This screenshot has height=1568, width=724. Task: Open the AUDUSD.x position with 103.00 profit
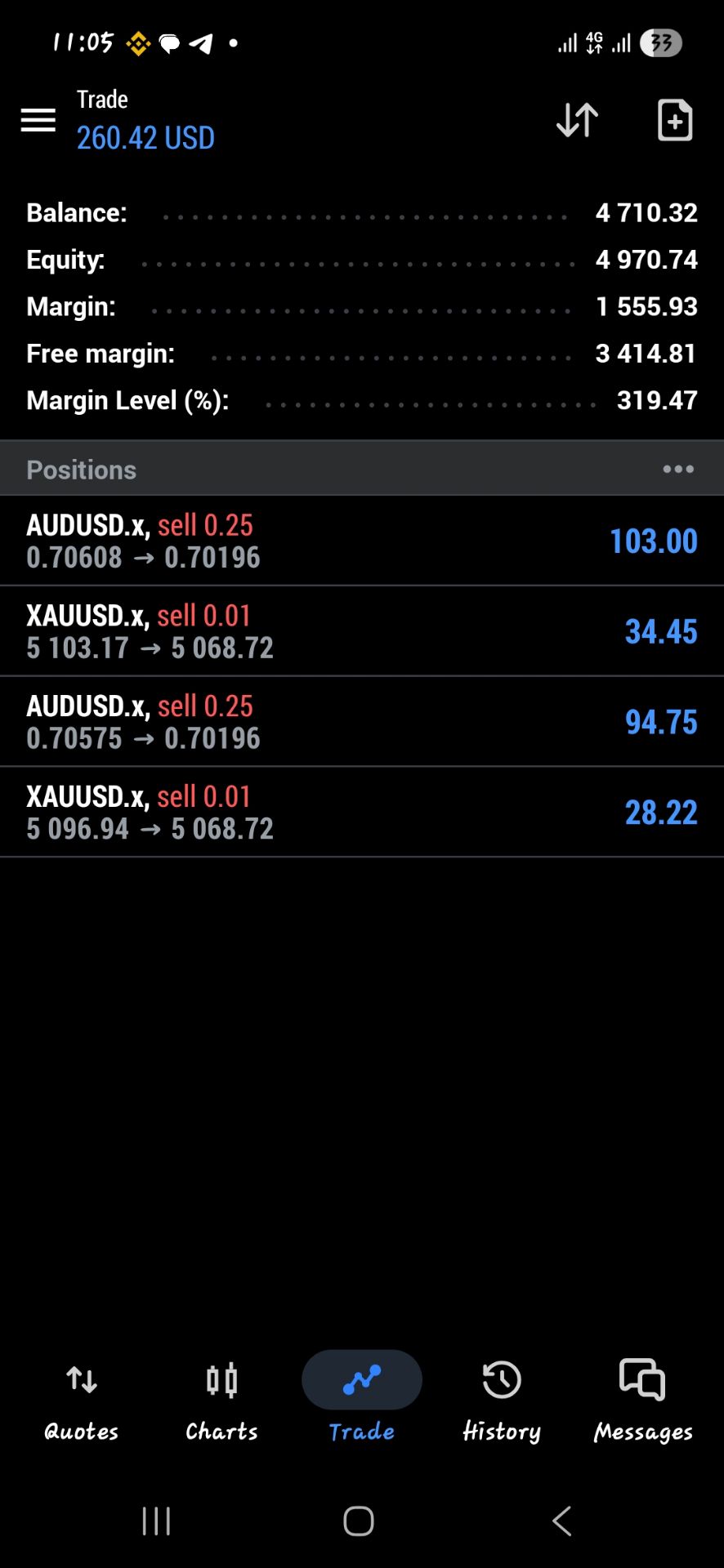click(362, 541)
